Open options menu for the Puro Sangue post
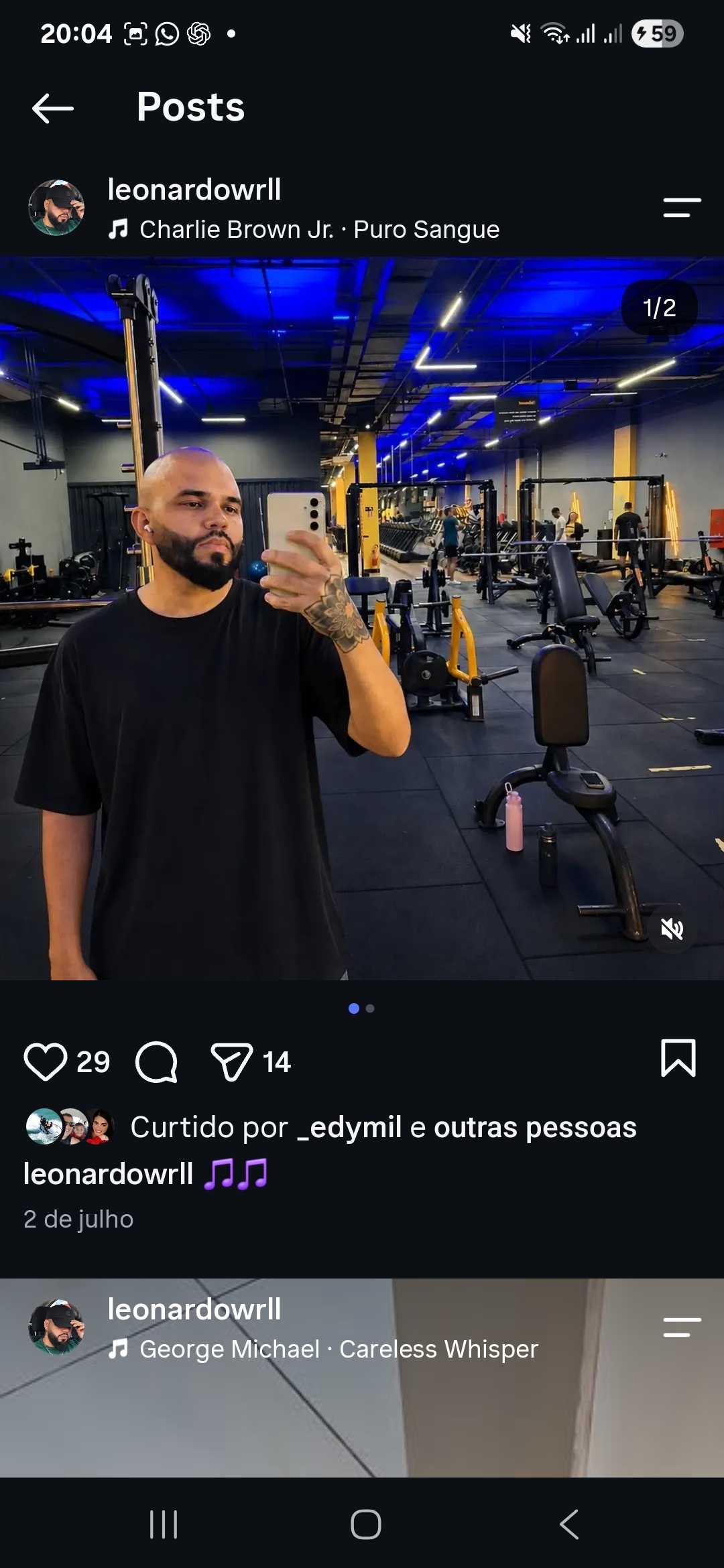Viewport: 724px width, 1568px height. tap(682, 208)
